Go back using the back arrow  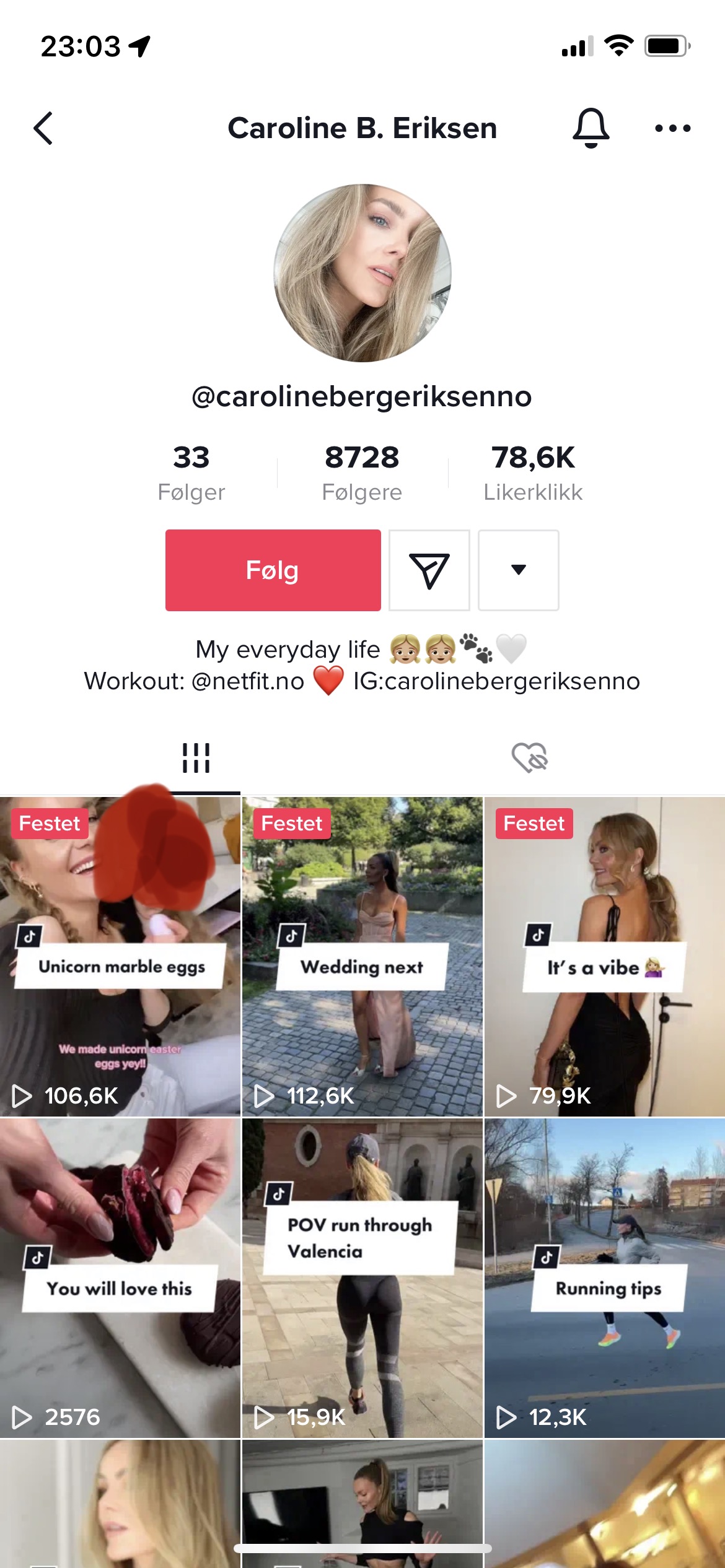[x=43, y=128]
